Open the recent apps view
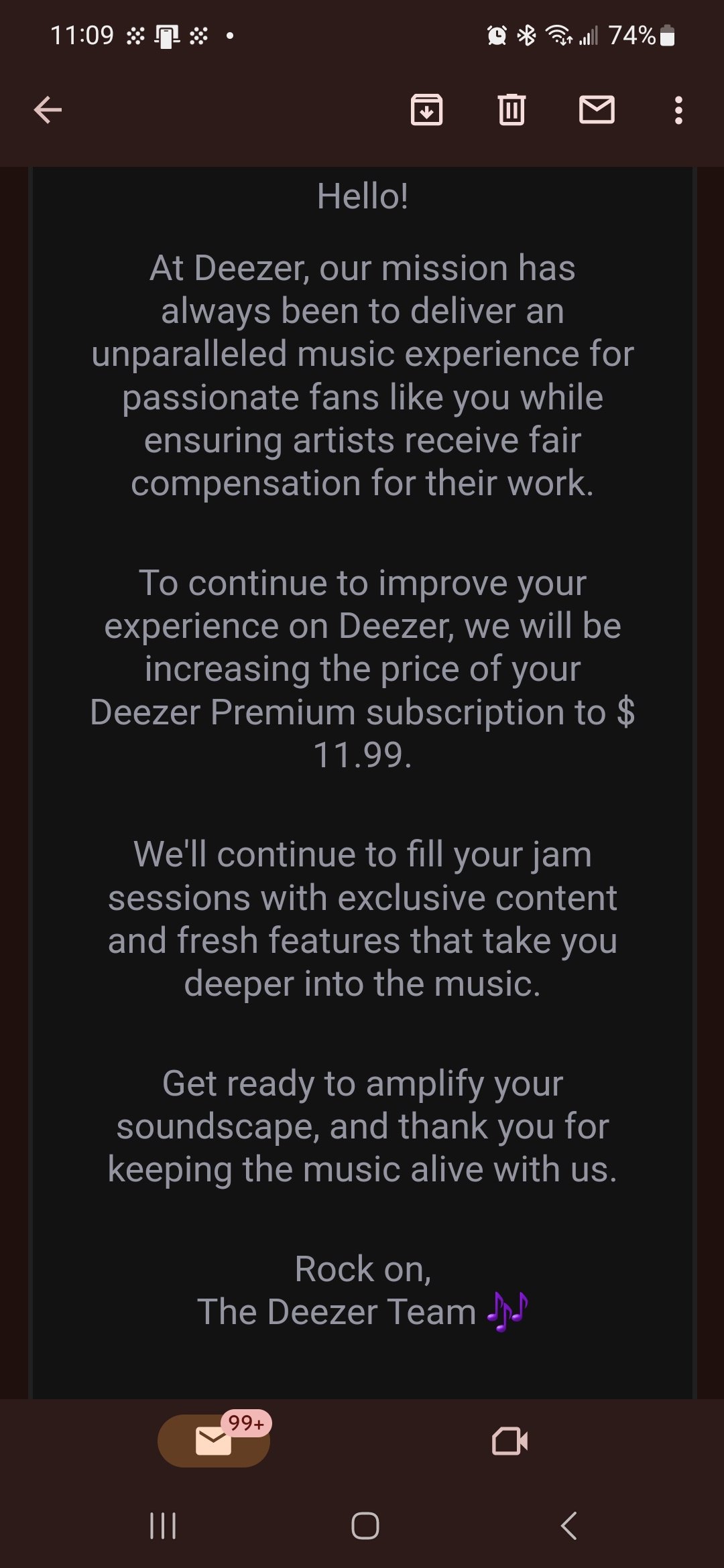 pyautogui.click(x=163, y=1526)
